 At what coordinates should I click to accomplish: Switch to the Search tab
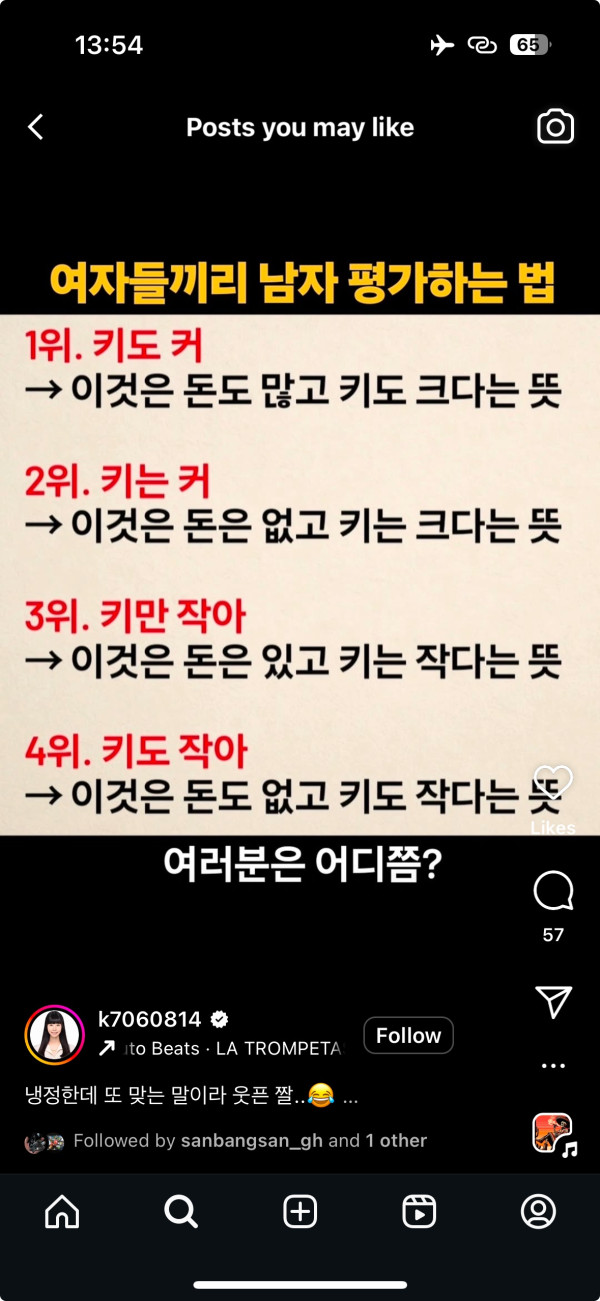pos(181,1212)
